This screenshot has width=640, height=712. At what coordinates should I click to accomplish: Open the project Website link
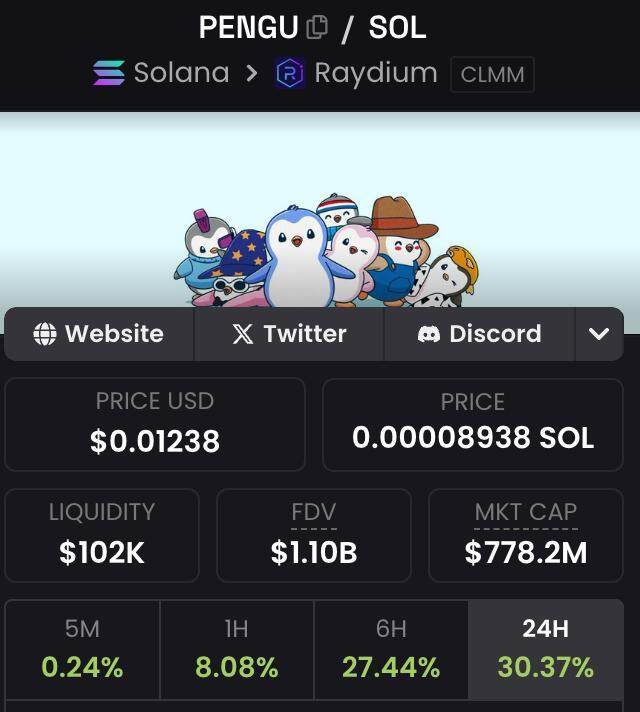pos(99,334)
